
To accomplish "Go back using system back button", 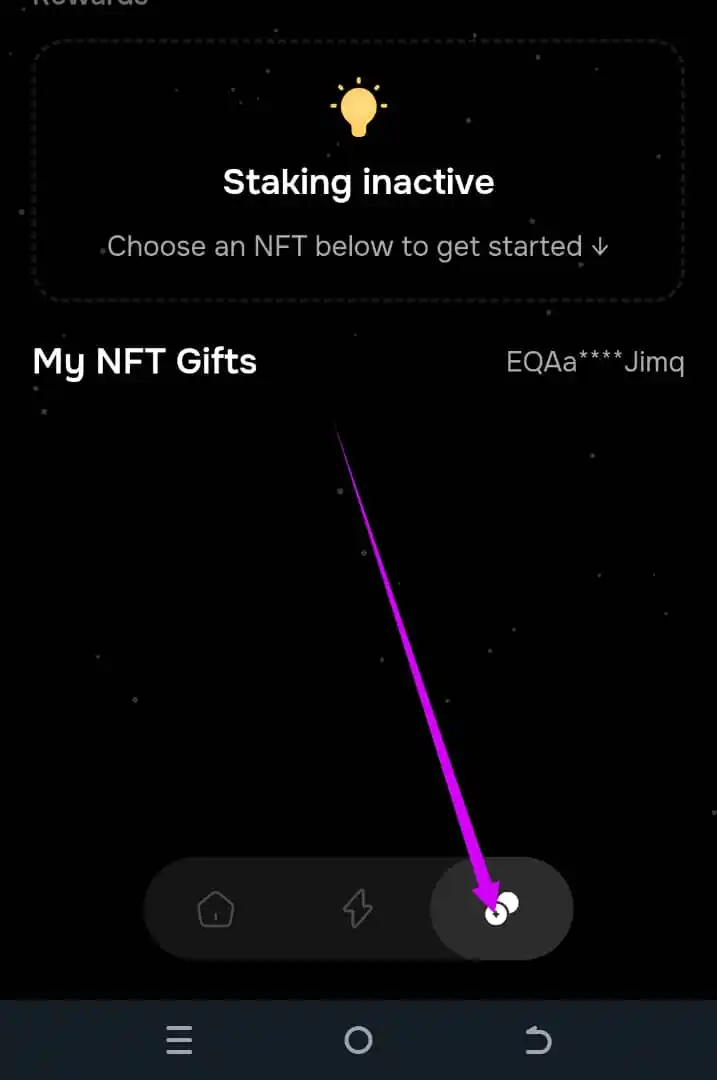I will (537, 1041).
